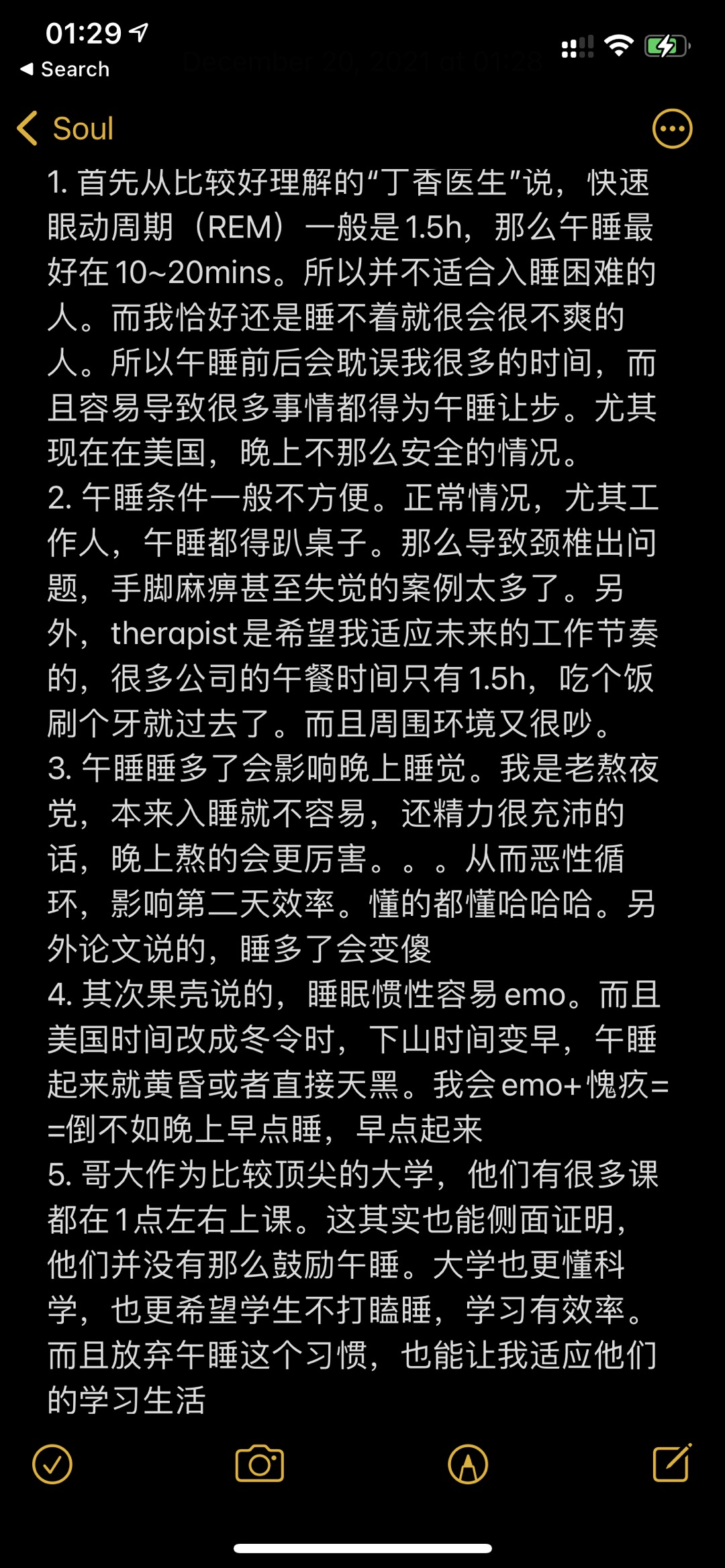Compose a new note

(x=672, y=1463)
